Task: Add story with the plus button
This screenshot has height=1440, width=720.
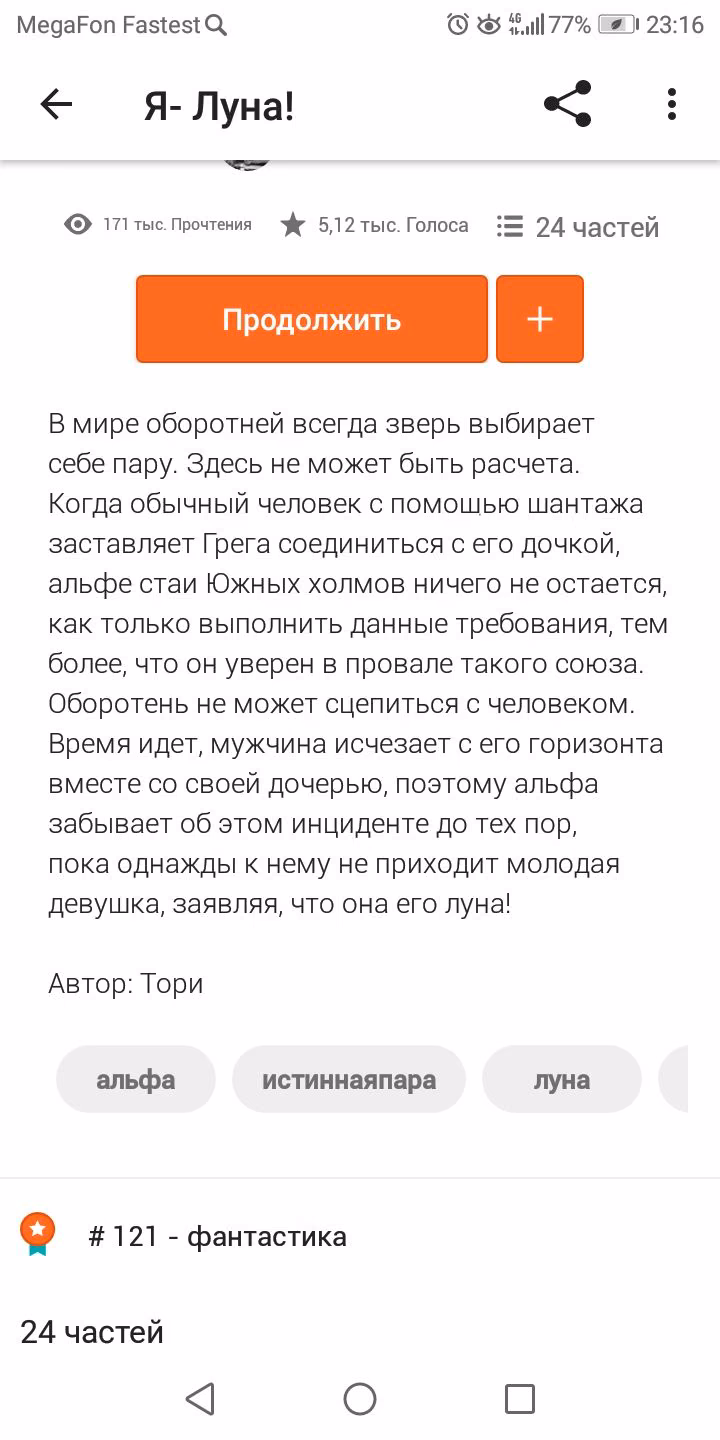Action: [540, 319]
